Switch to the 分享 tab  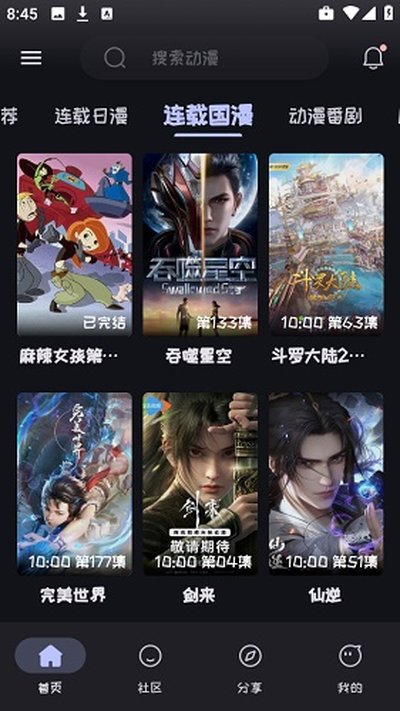250,666
